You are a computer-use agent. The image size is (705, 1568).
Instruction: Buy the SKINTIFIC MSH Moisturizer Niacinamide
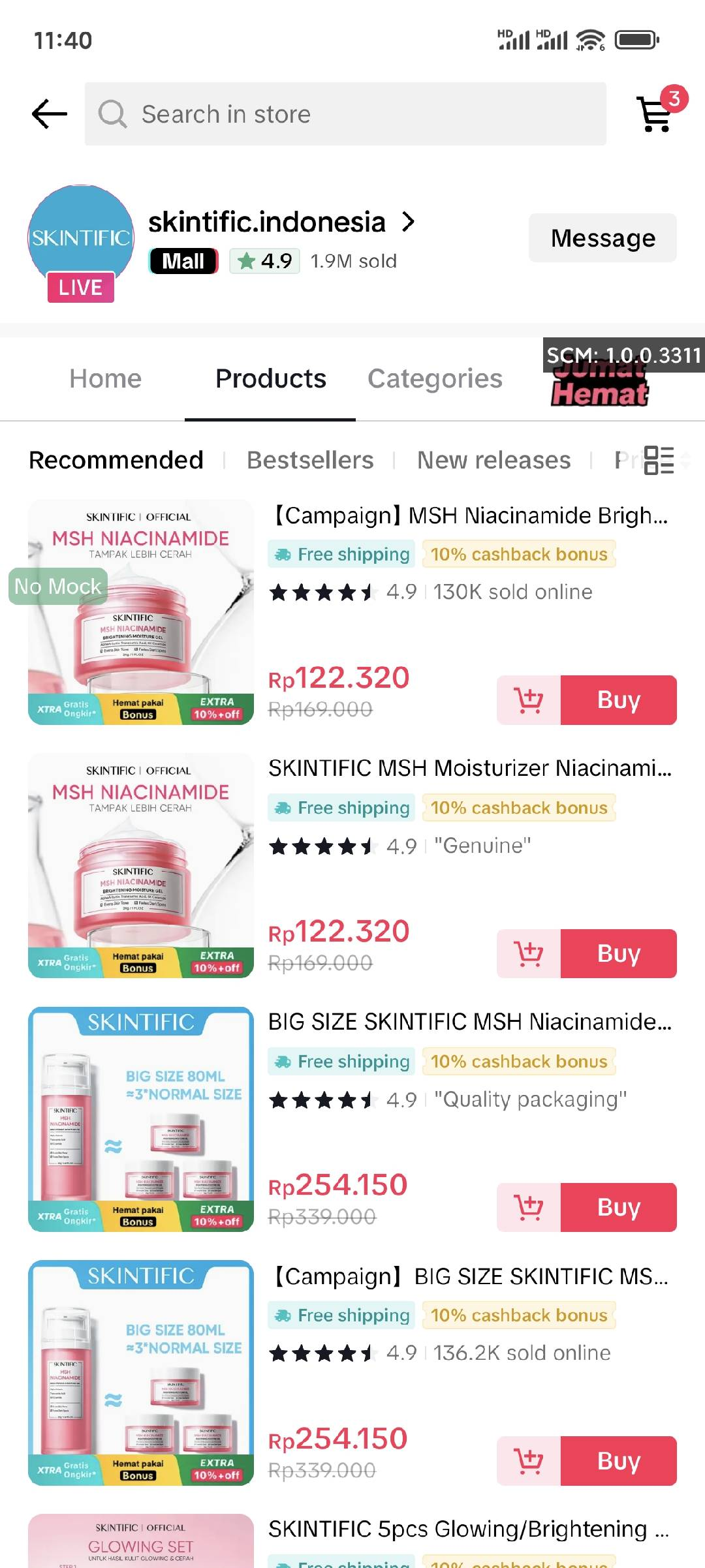pyautogui.click(x=618, y=953)
